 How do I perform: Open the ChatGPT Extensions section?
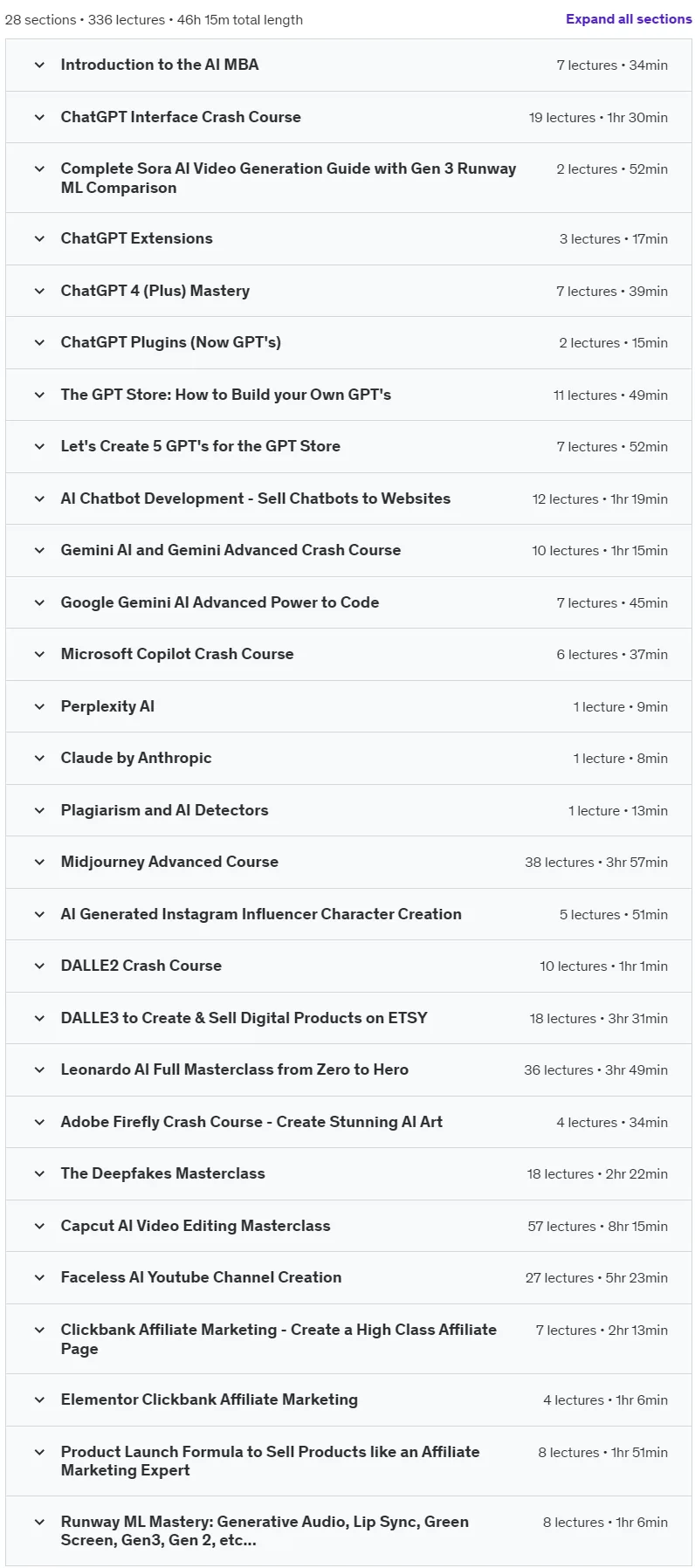coord(348,238)
